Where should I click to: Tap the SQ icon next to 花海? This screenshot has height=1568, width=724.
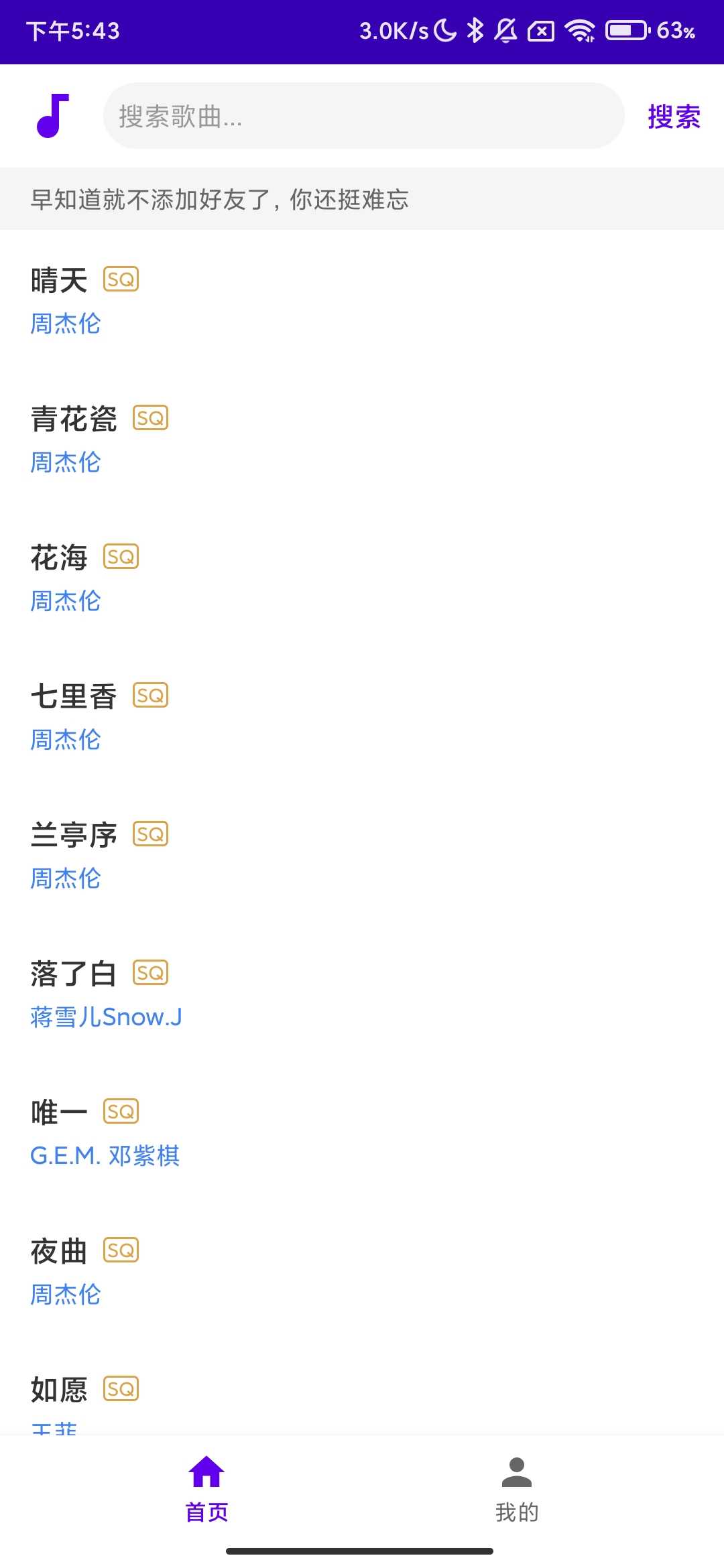(x=122, y=556)
